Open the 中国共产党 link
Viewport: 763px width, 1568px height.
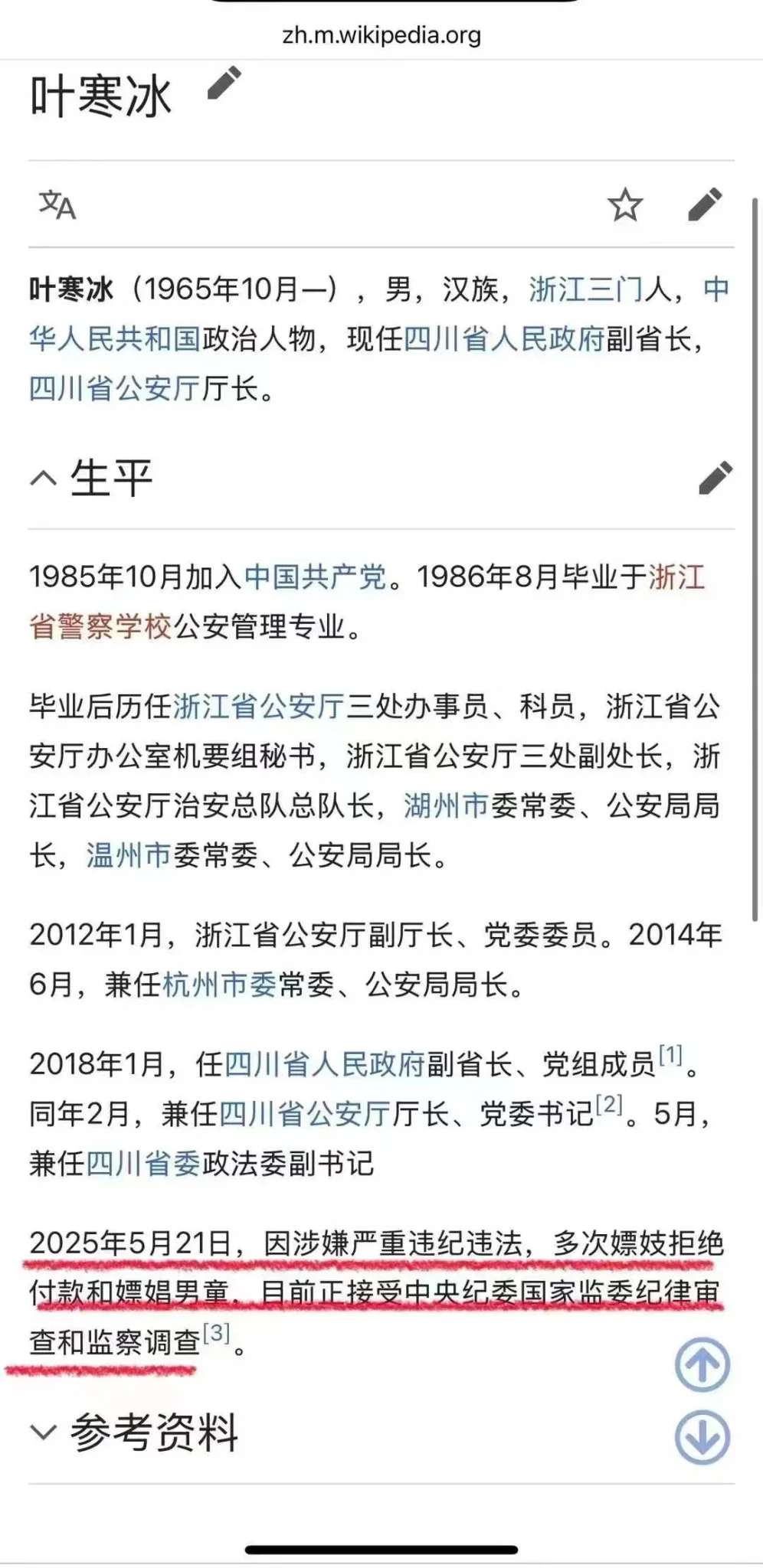click(315, 577)
